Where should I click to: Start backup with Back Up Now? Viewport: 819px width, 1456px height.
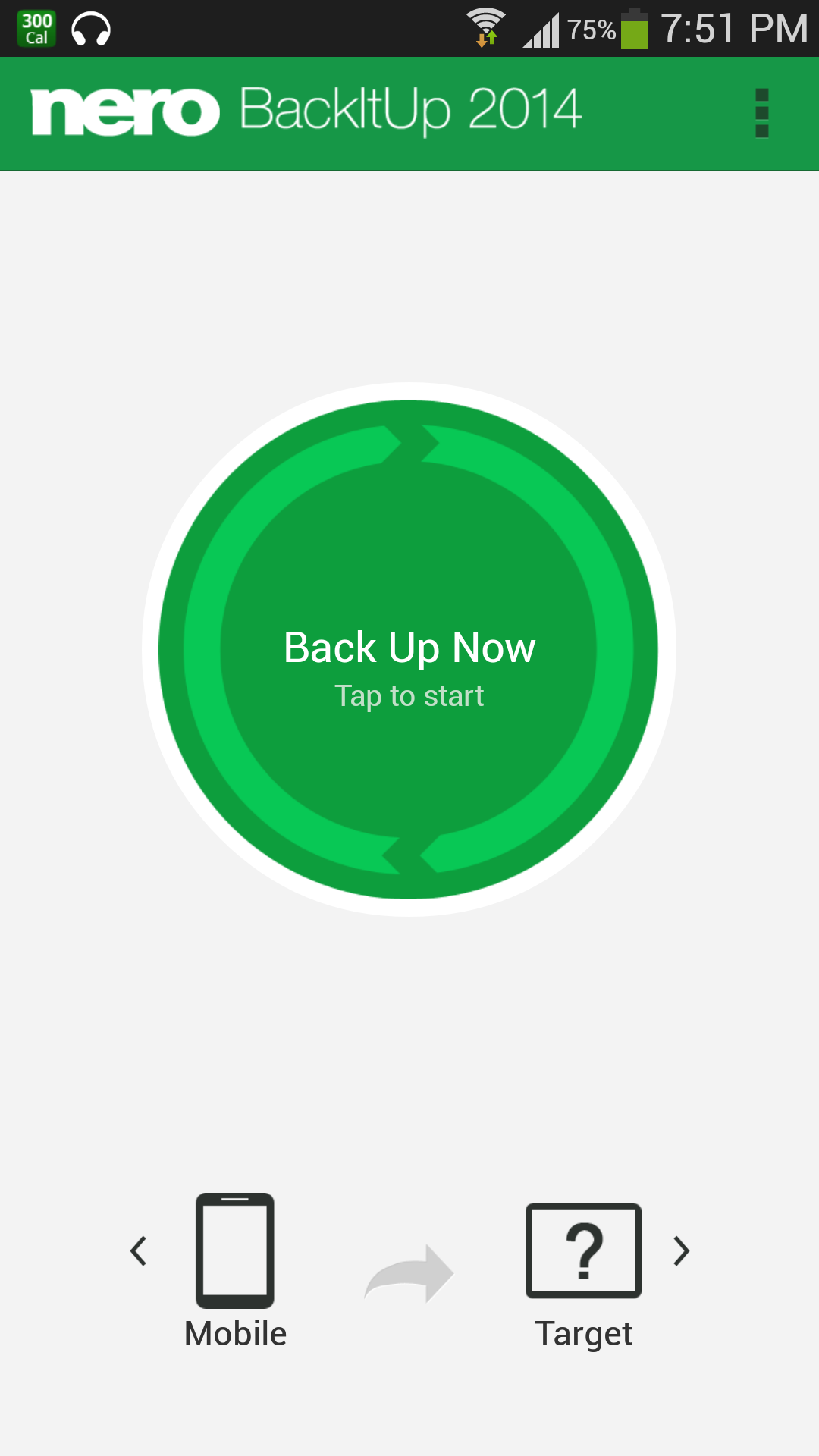[x=409, y=650]
